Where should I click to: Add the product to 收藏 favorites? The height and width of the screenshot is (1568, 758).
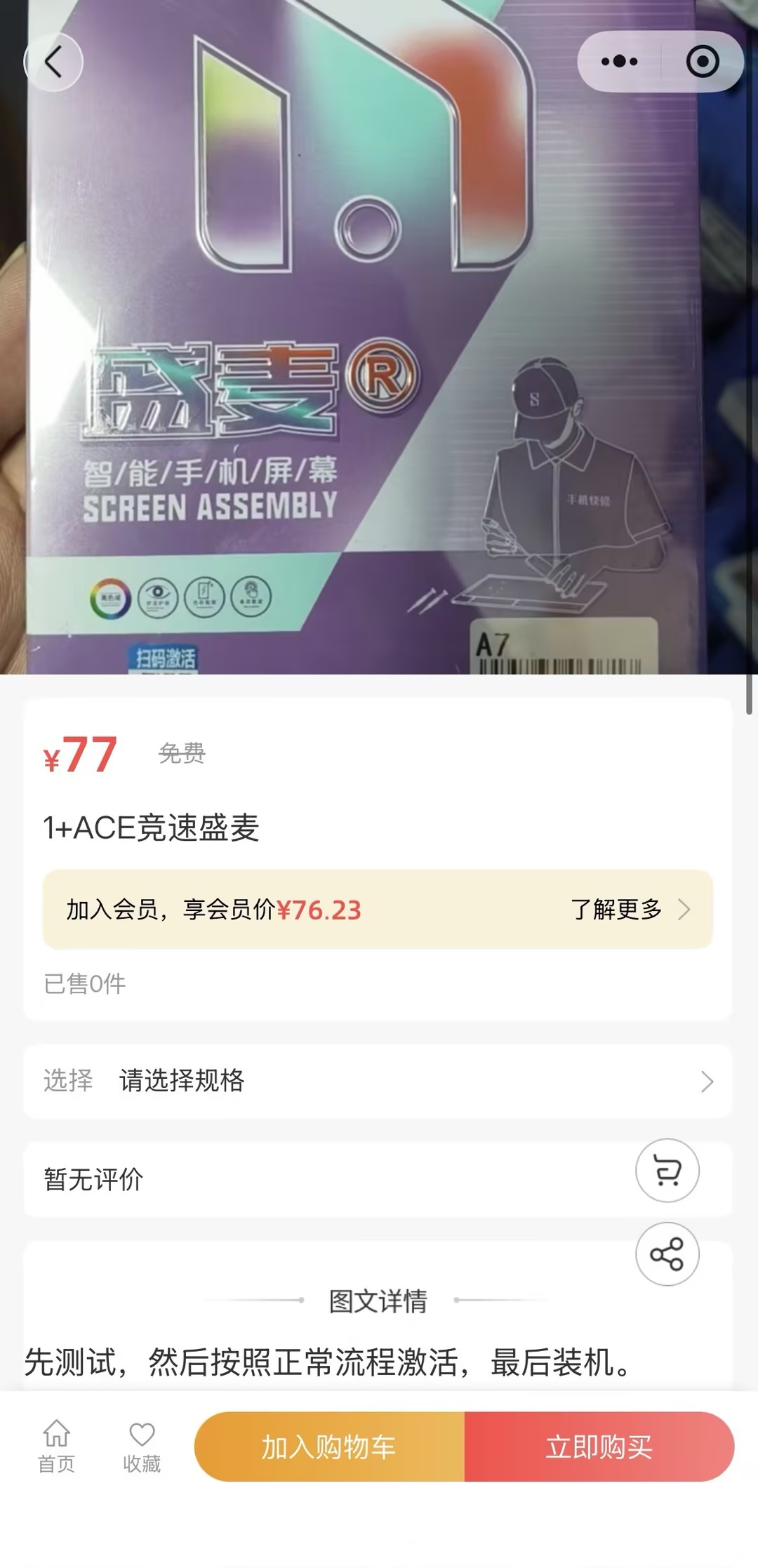pos(142,1447)
